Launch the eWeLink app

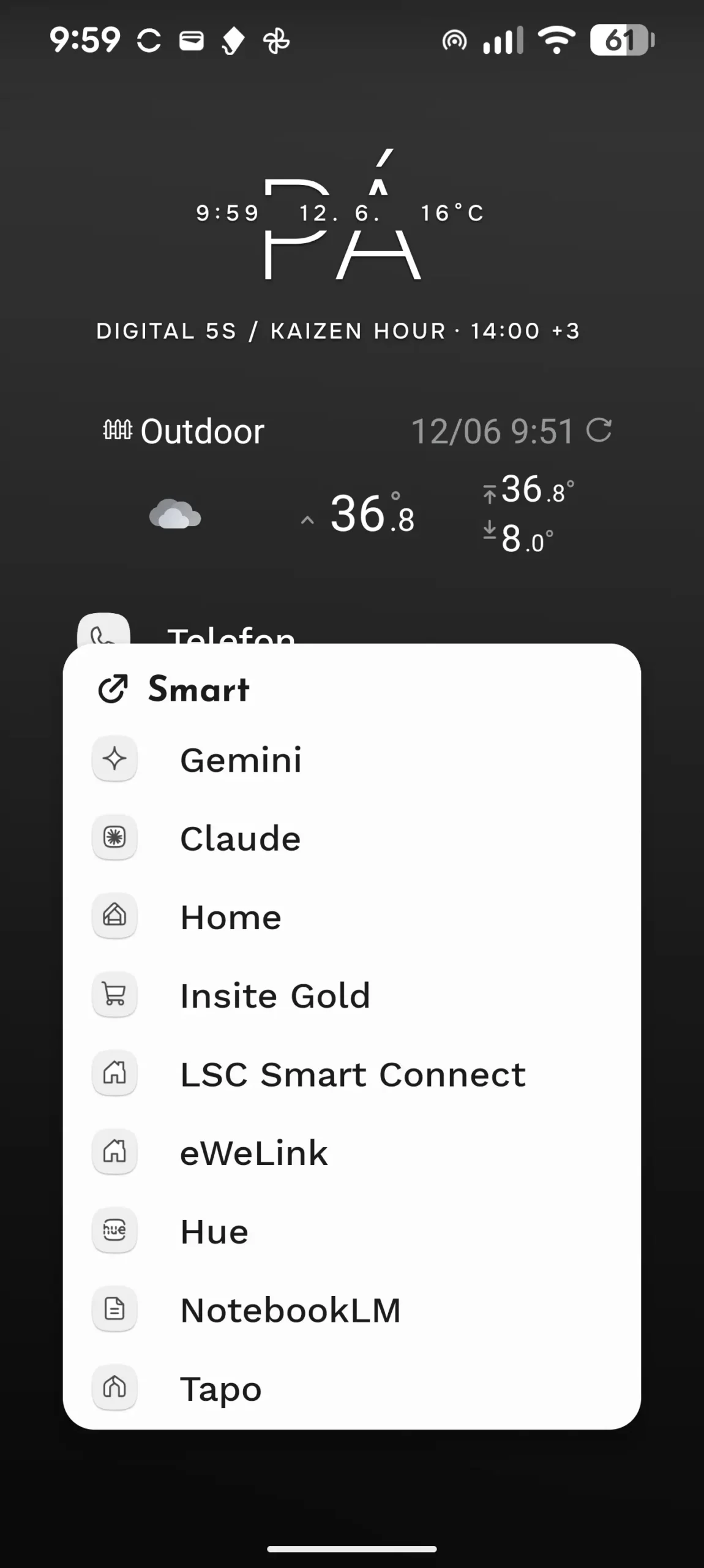351,1152
